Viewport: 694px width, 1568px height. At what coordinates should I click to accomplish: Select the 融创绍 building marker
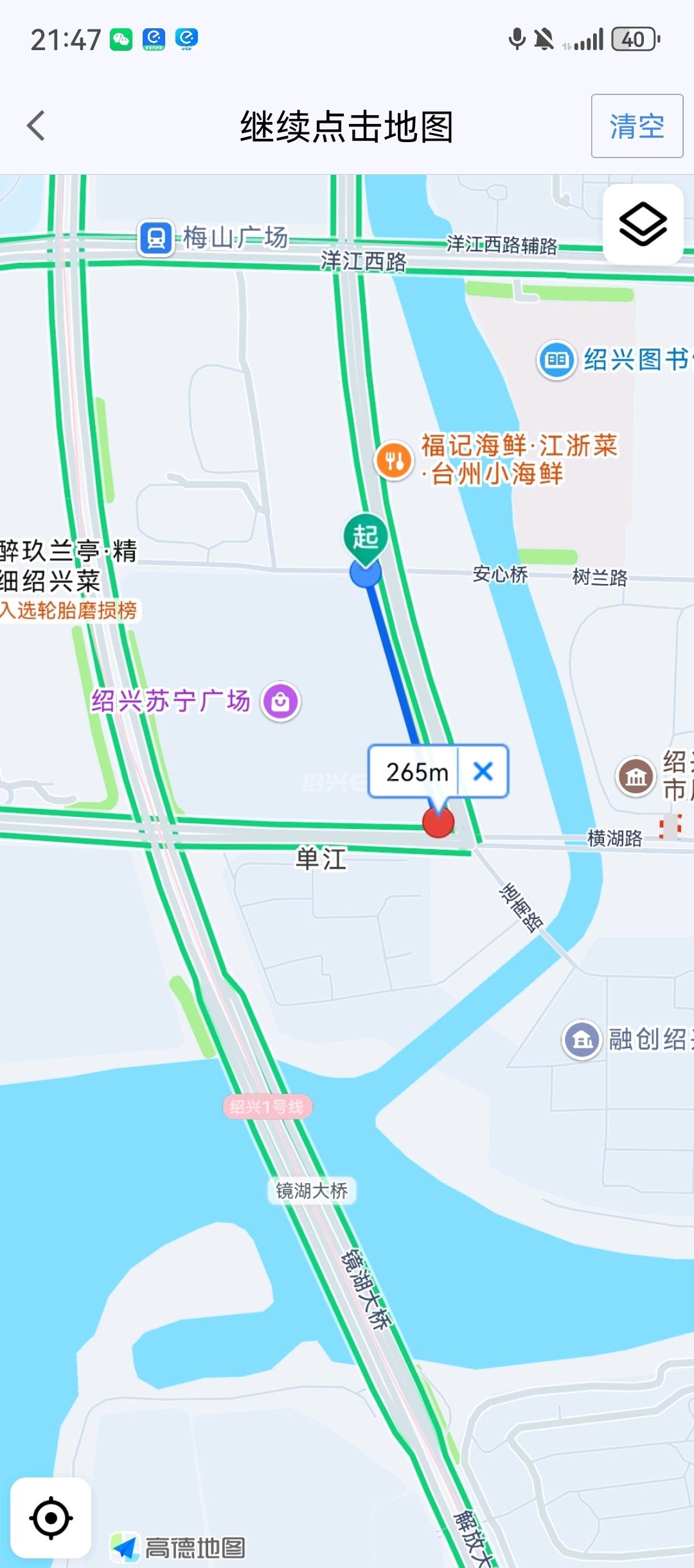pos(582,1039)
